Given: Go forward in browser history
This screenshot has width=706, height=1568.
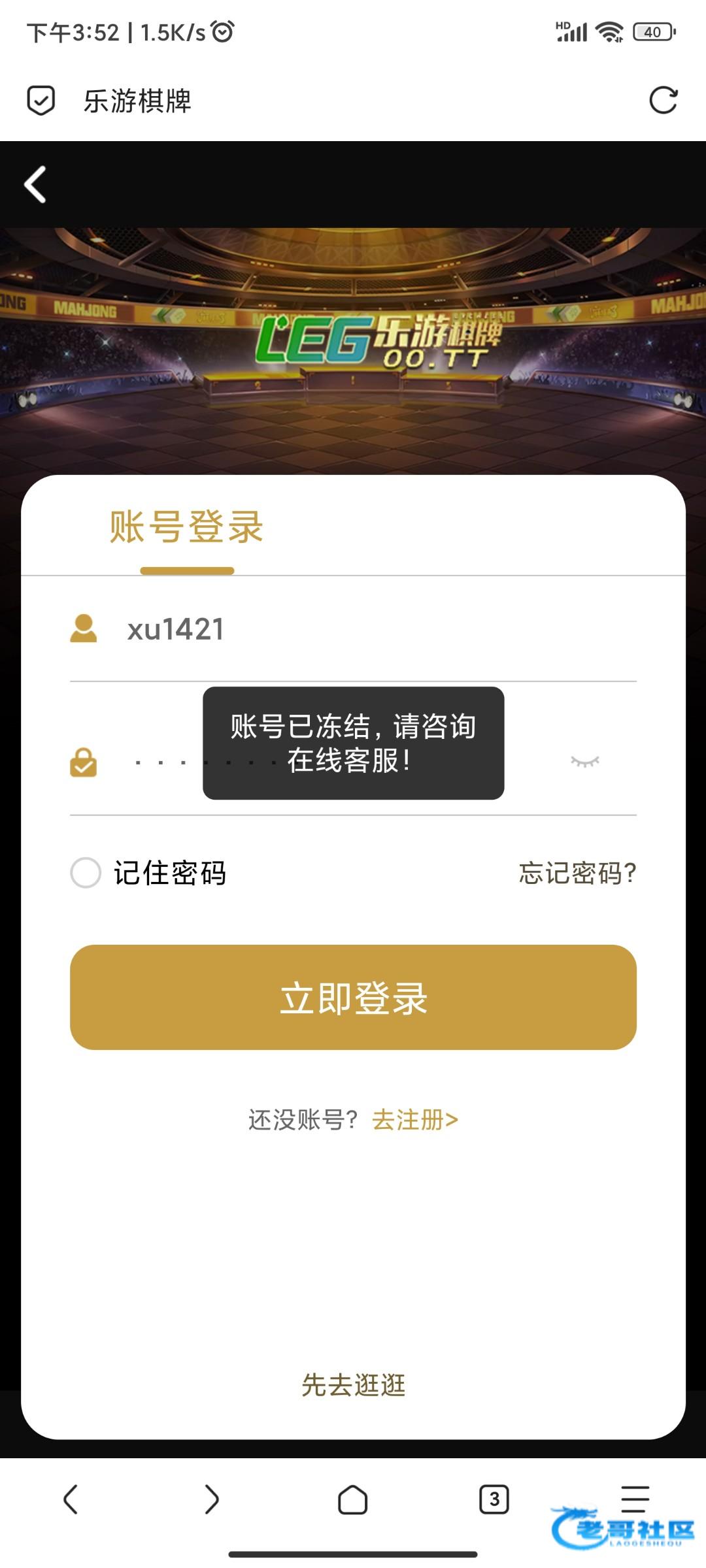Looking at the screenshot, I should click(211, 1499).
